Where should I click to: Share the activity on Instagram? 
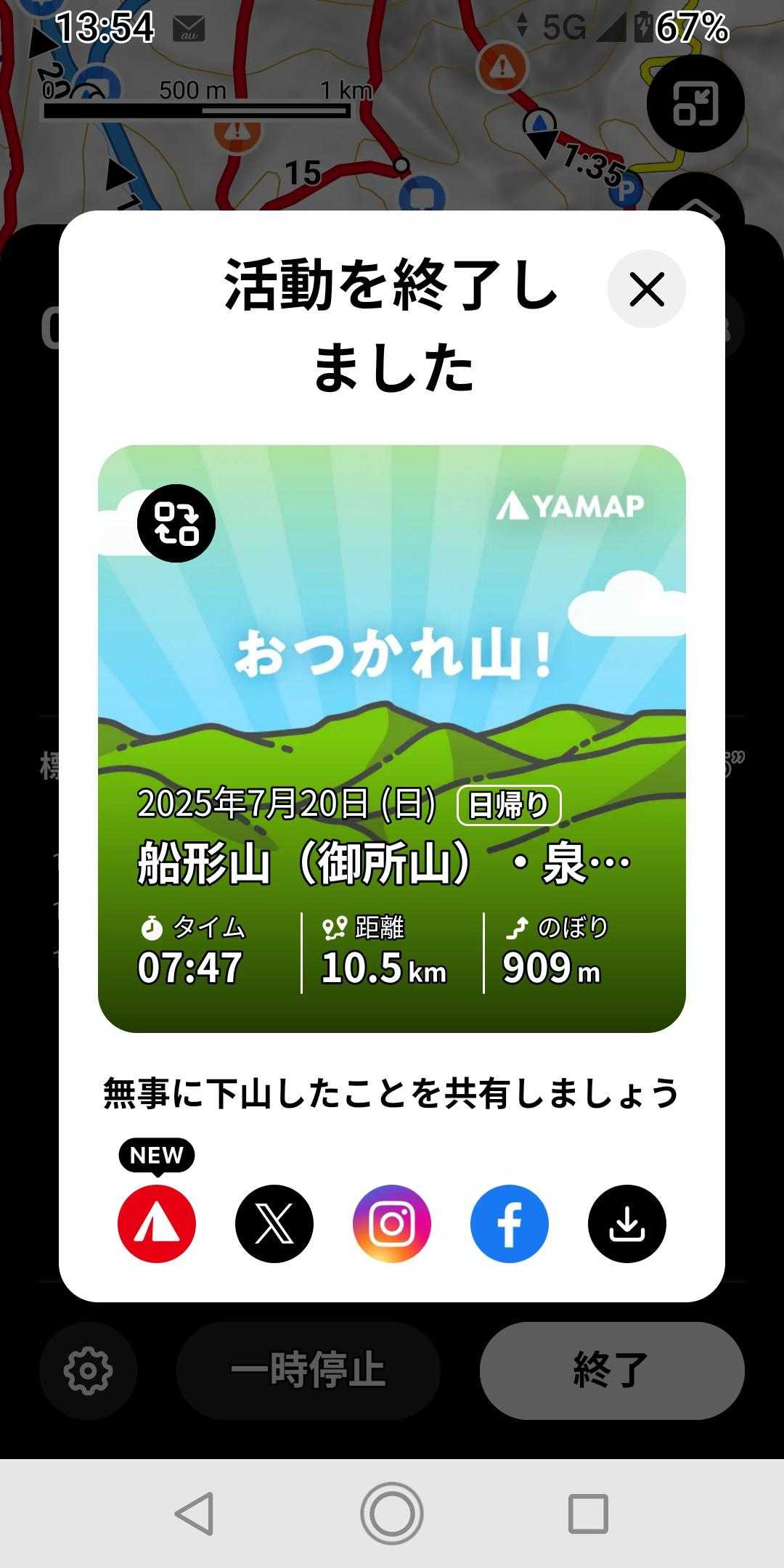(x=392, y=1224)
